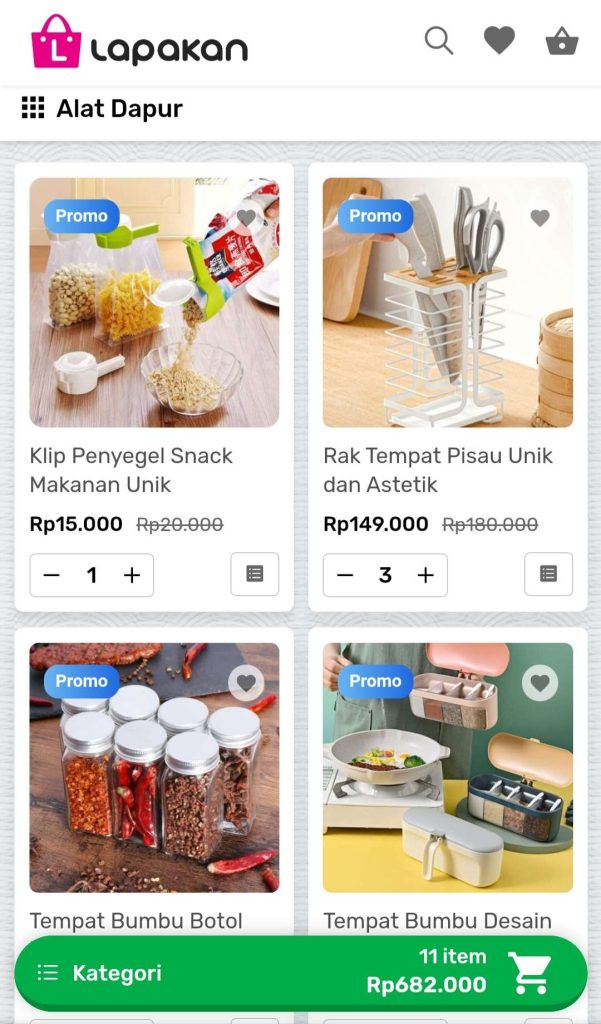Favorite the Tempat Bumbu Desain product
This screenshot has height=1024, width=601.
click(540, 683)
